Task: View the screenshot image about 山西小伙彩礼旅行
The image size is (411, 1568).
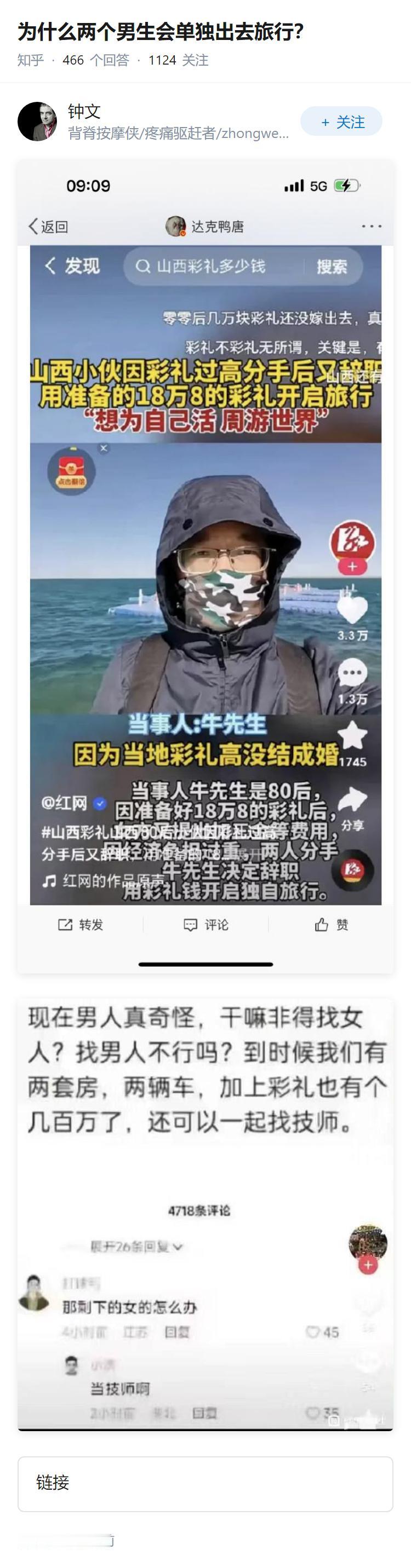Action: point(205,566)
